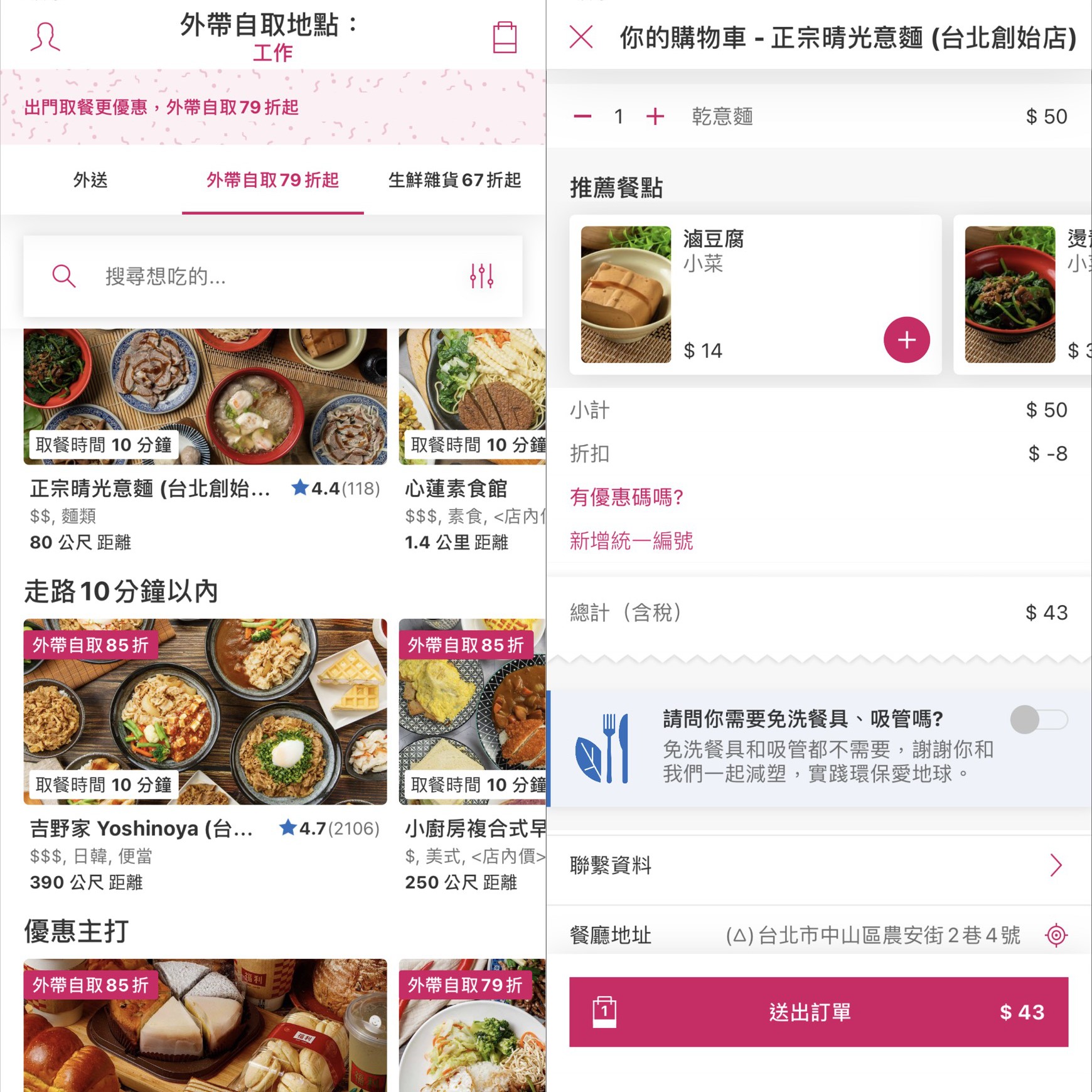Decrease 乾意麵 quantity with the minus

pyautogui.click(x=582, y=116)
